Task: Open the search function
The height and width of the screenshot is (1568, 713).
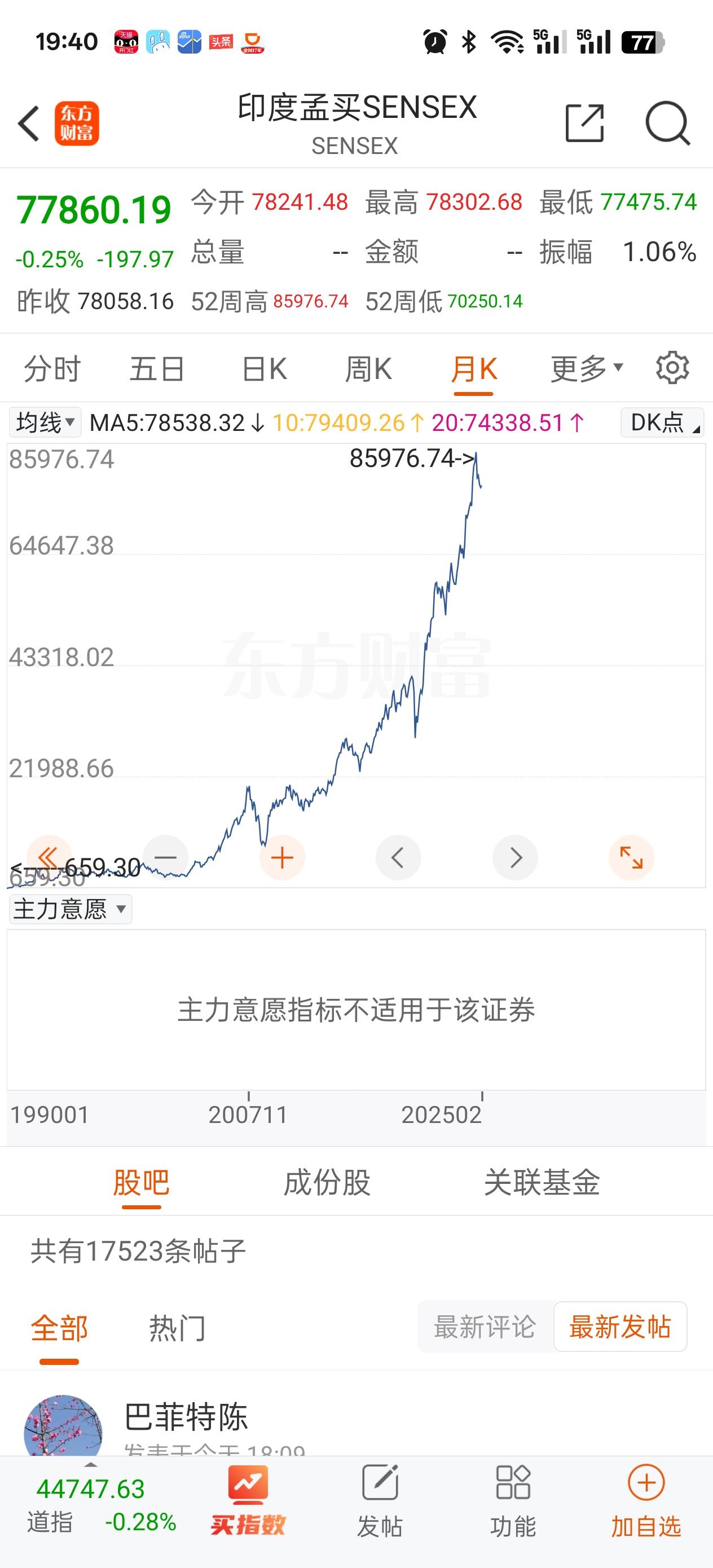Action: pos(667,122)
